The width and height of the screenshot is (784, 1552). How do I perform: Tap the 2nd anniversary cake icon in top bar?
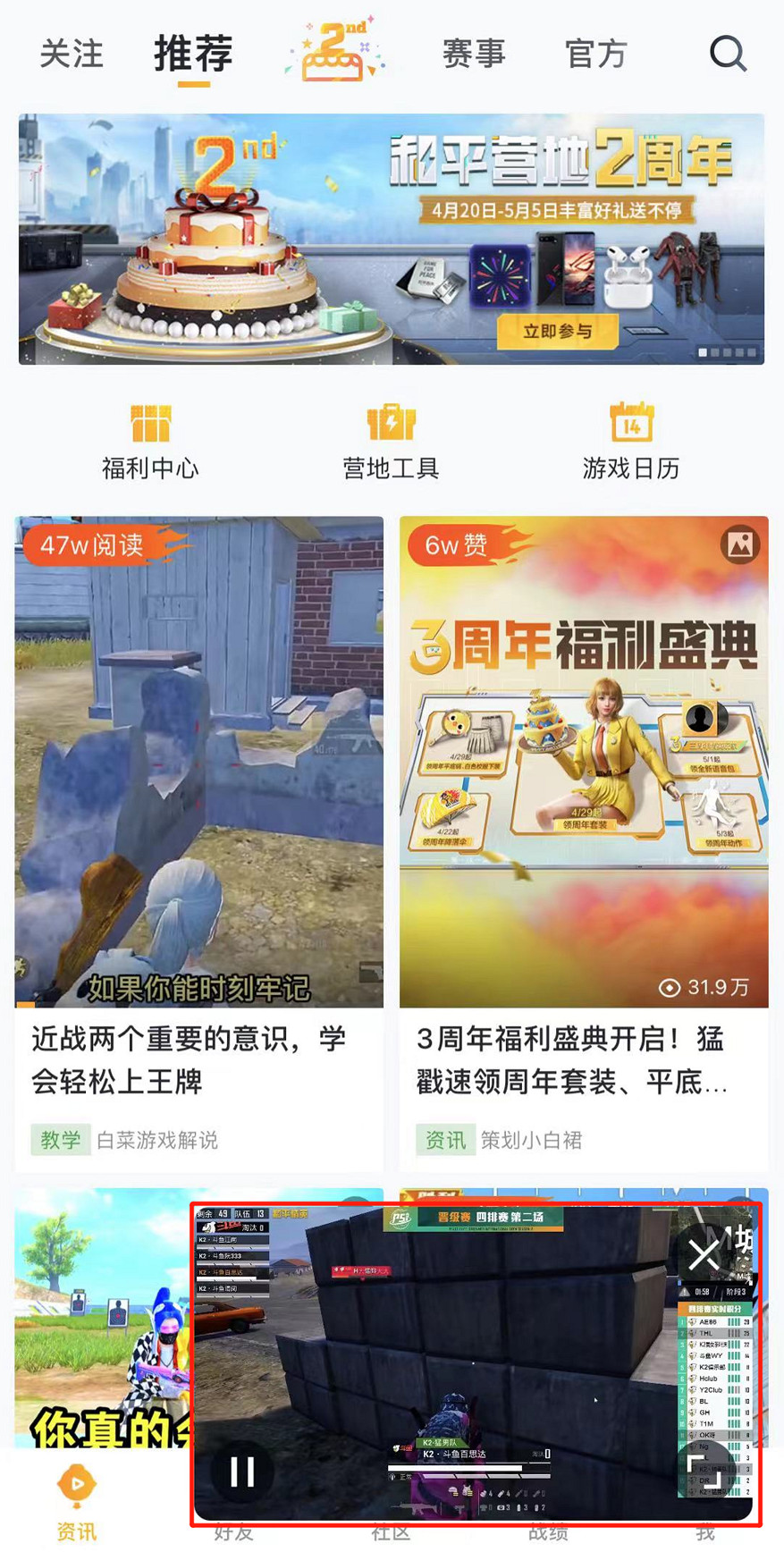coord(331,52)
